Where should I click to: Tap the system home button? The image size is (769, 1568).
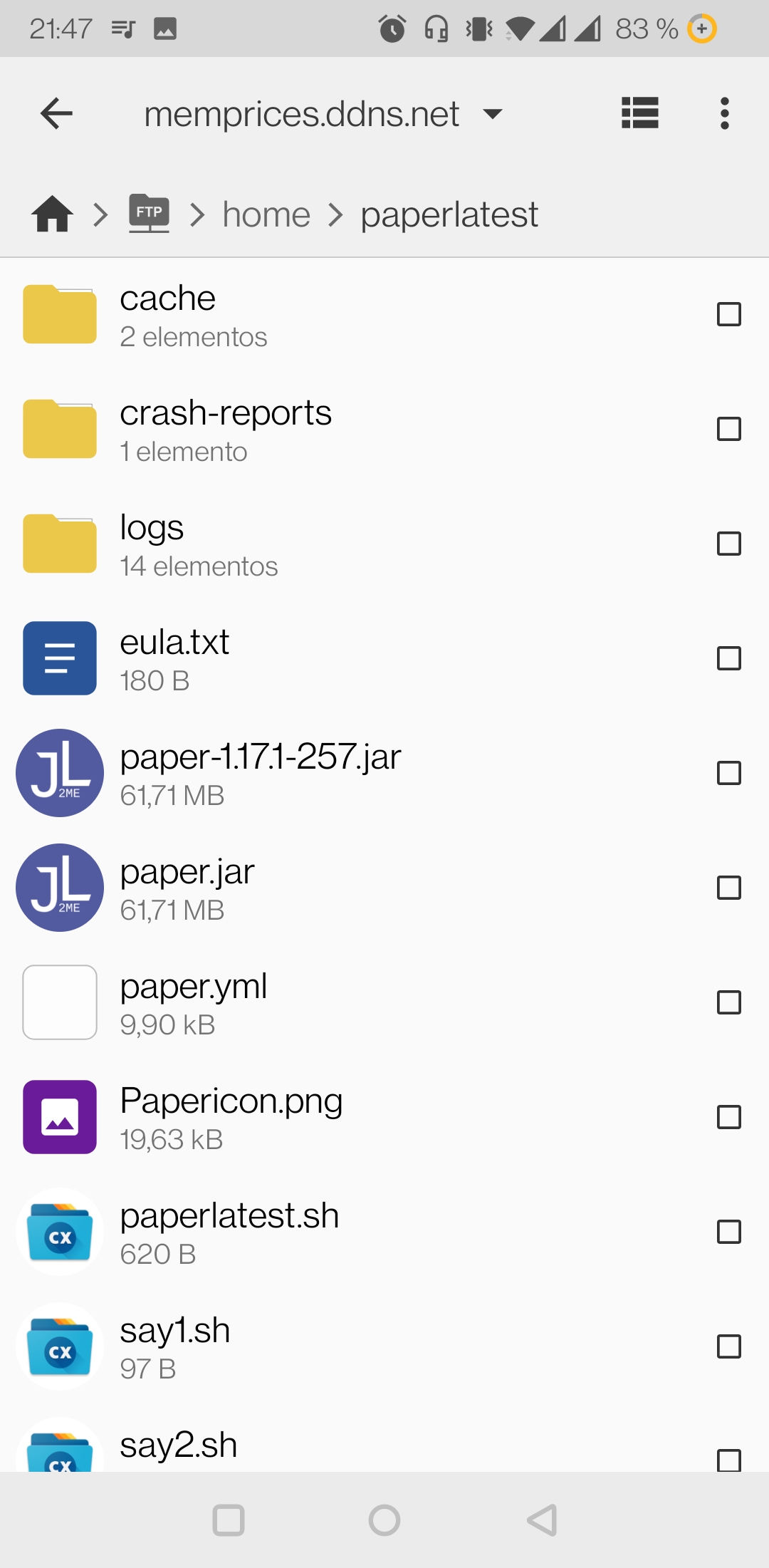click(384, 1520)
